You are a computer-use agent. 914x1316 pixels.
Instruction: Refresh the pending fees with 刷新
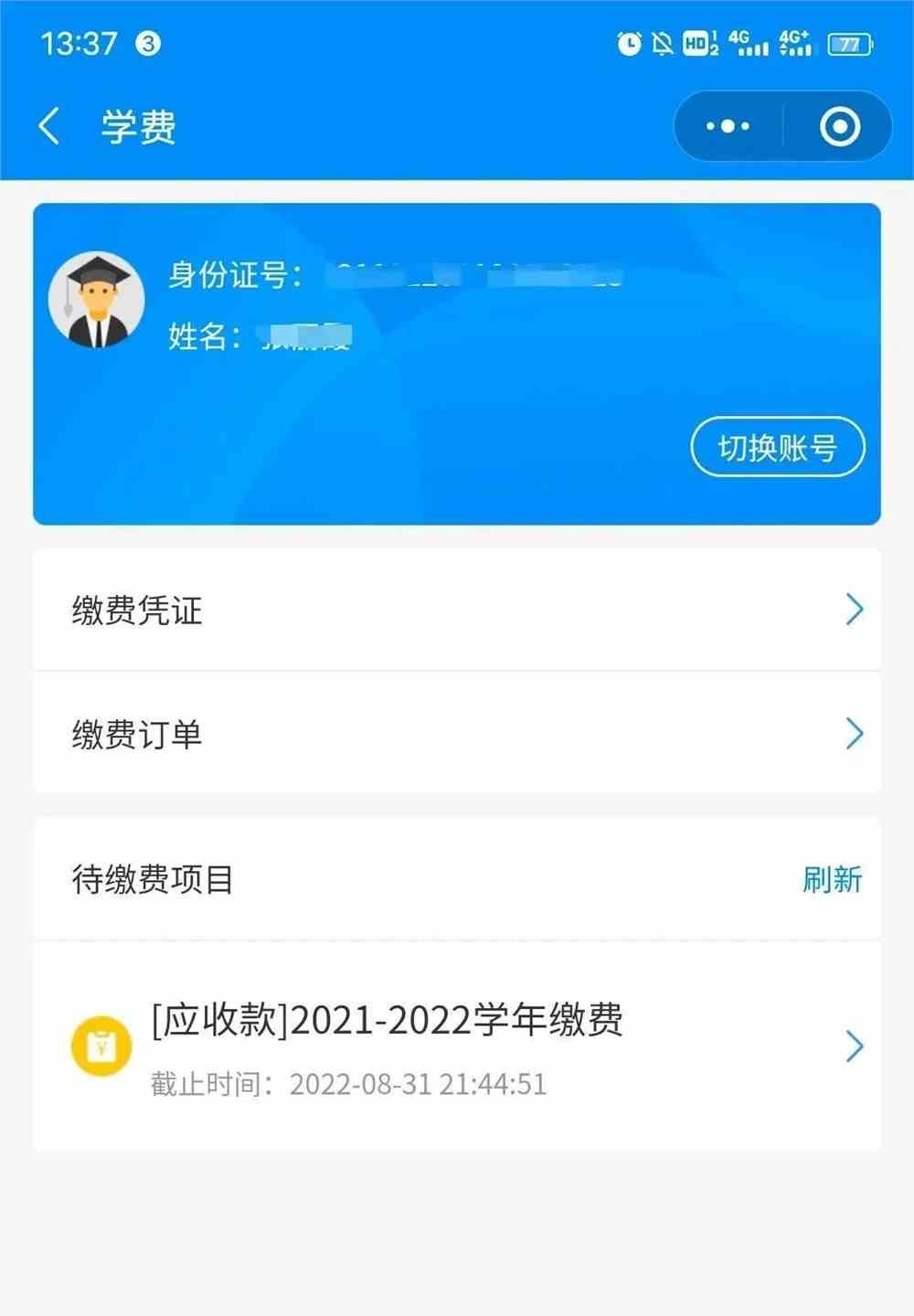[x=832, y=879]
